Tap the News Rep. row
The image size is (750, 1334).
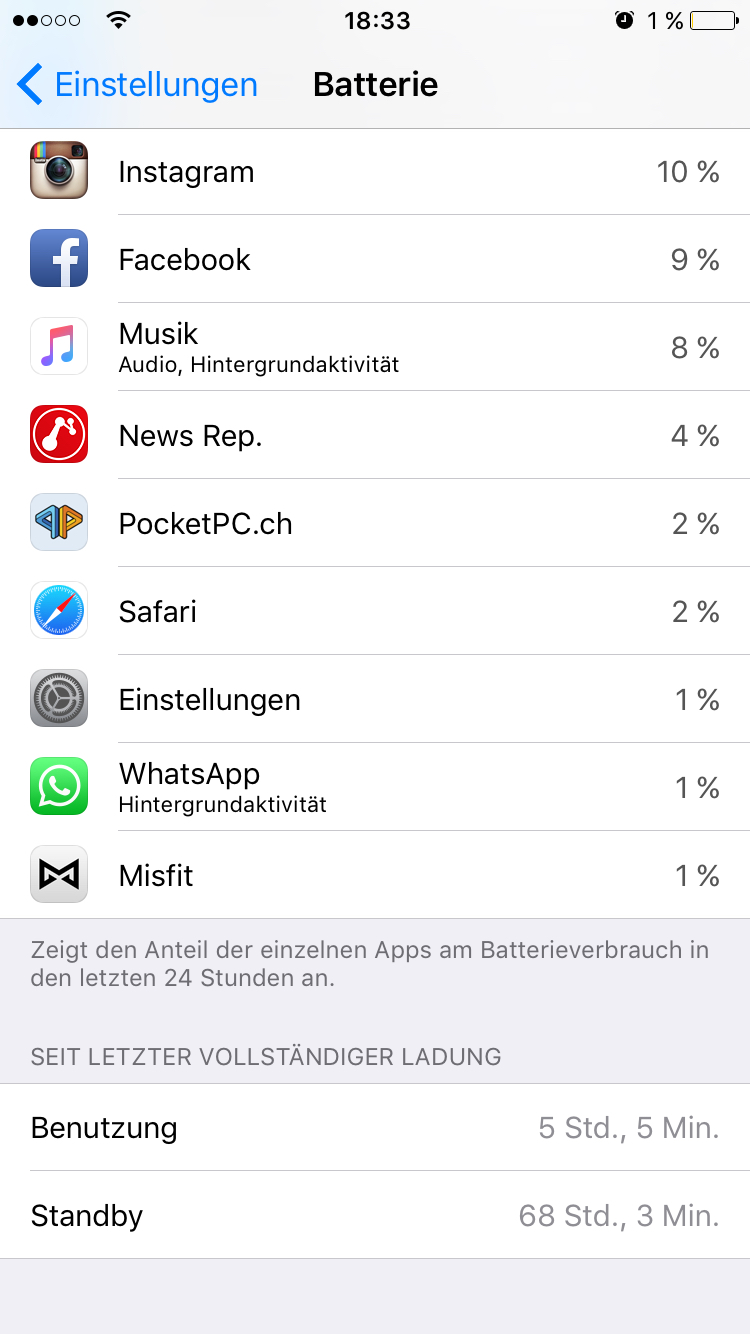tap(375, 435)
